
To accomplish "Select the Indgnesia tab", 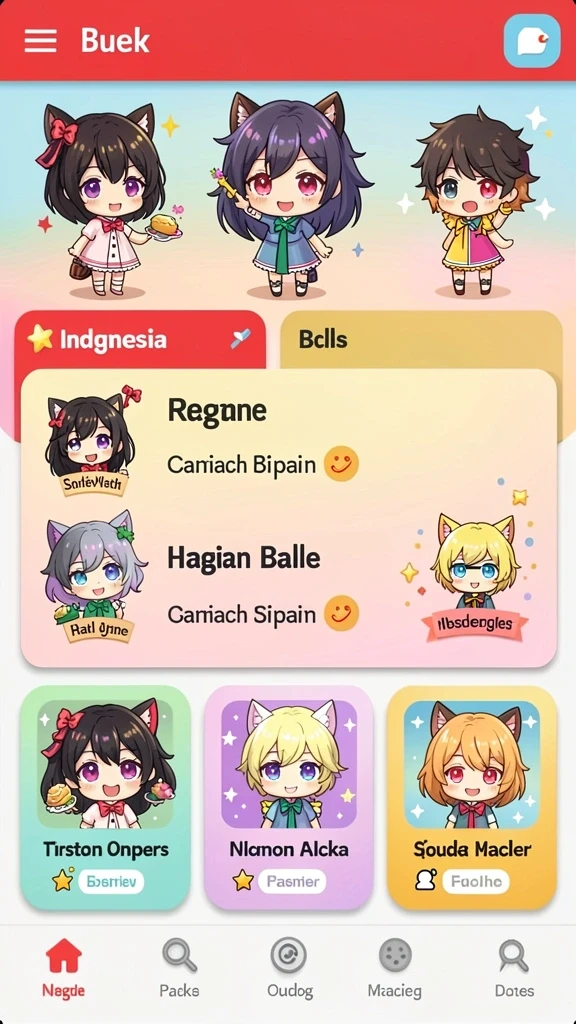I will click(x=140, y=340).
